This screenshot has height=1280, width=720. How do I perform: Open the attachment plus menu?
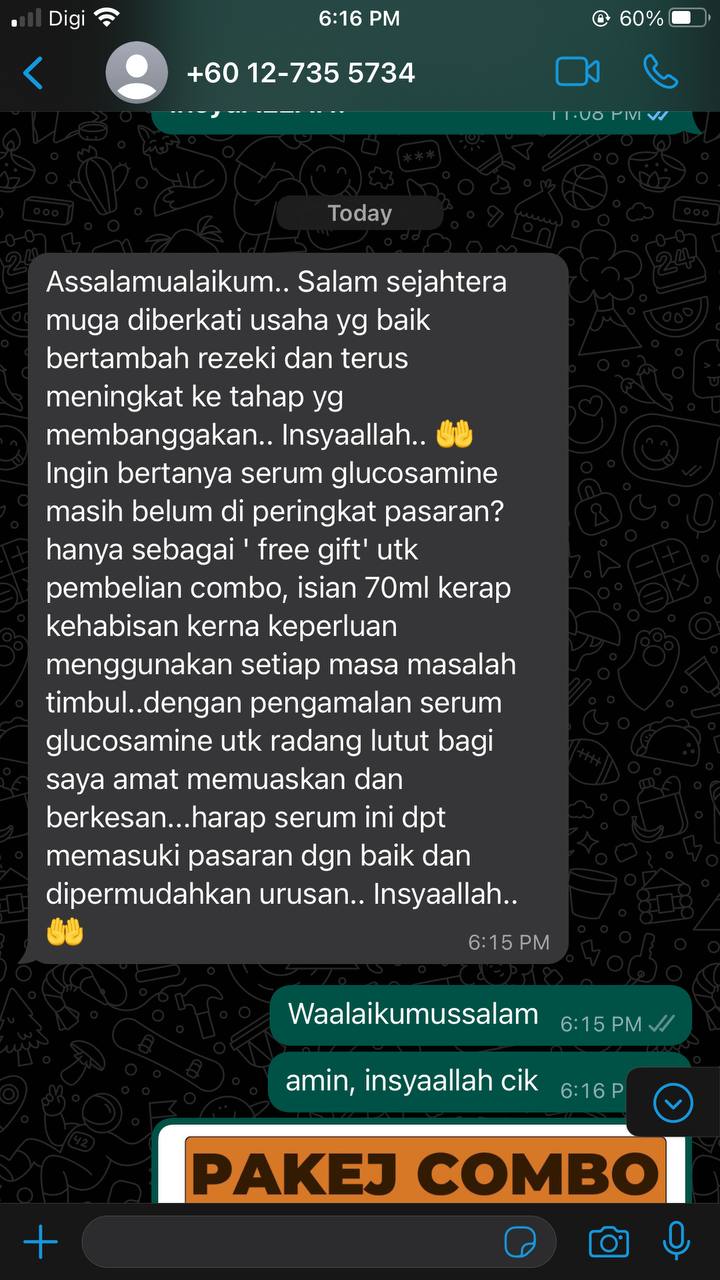click(40, 1243)
